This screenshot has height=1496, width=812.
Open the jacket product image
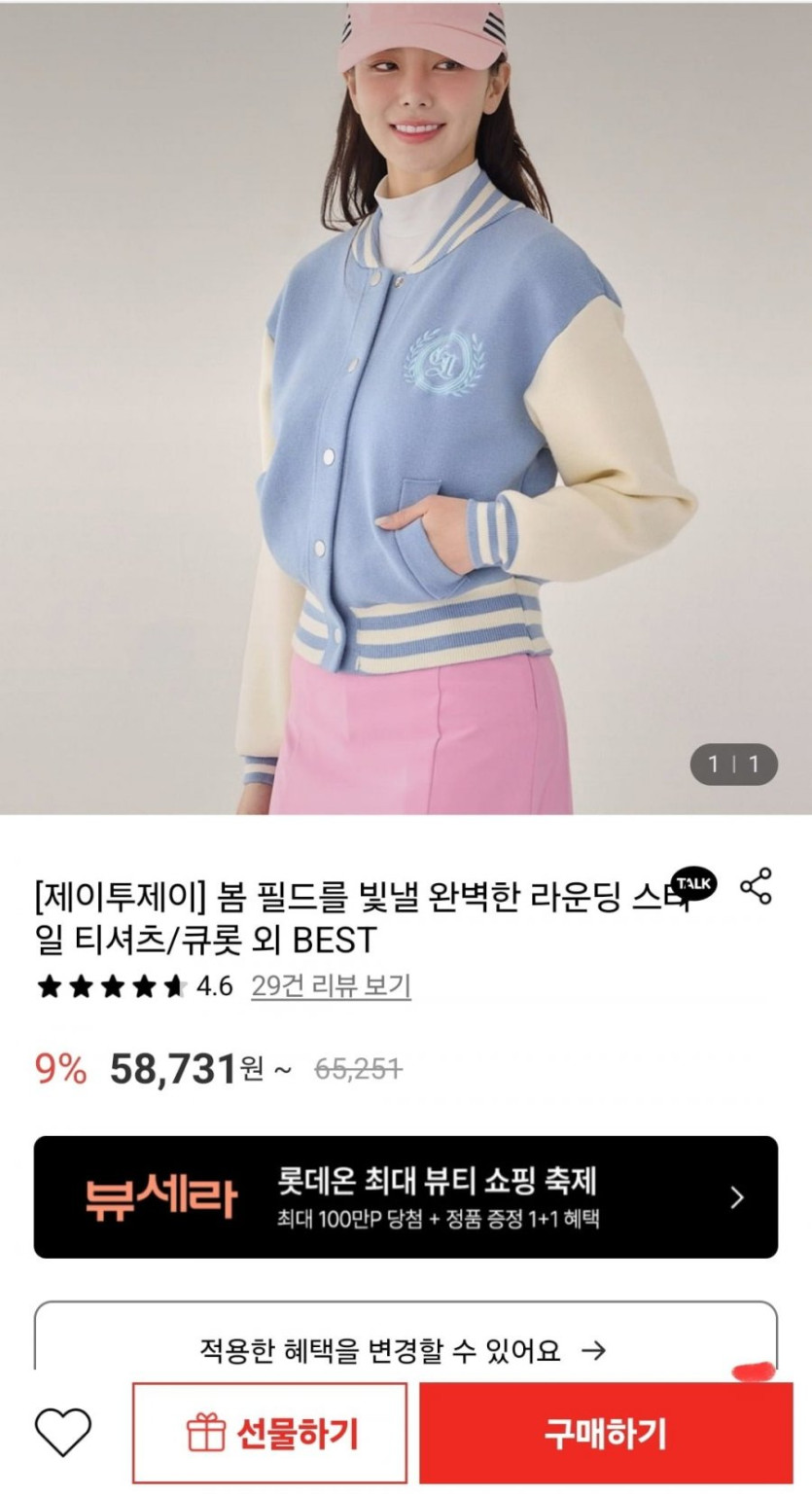point(406,409)
